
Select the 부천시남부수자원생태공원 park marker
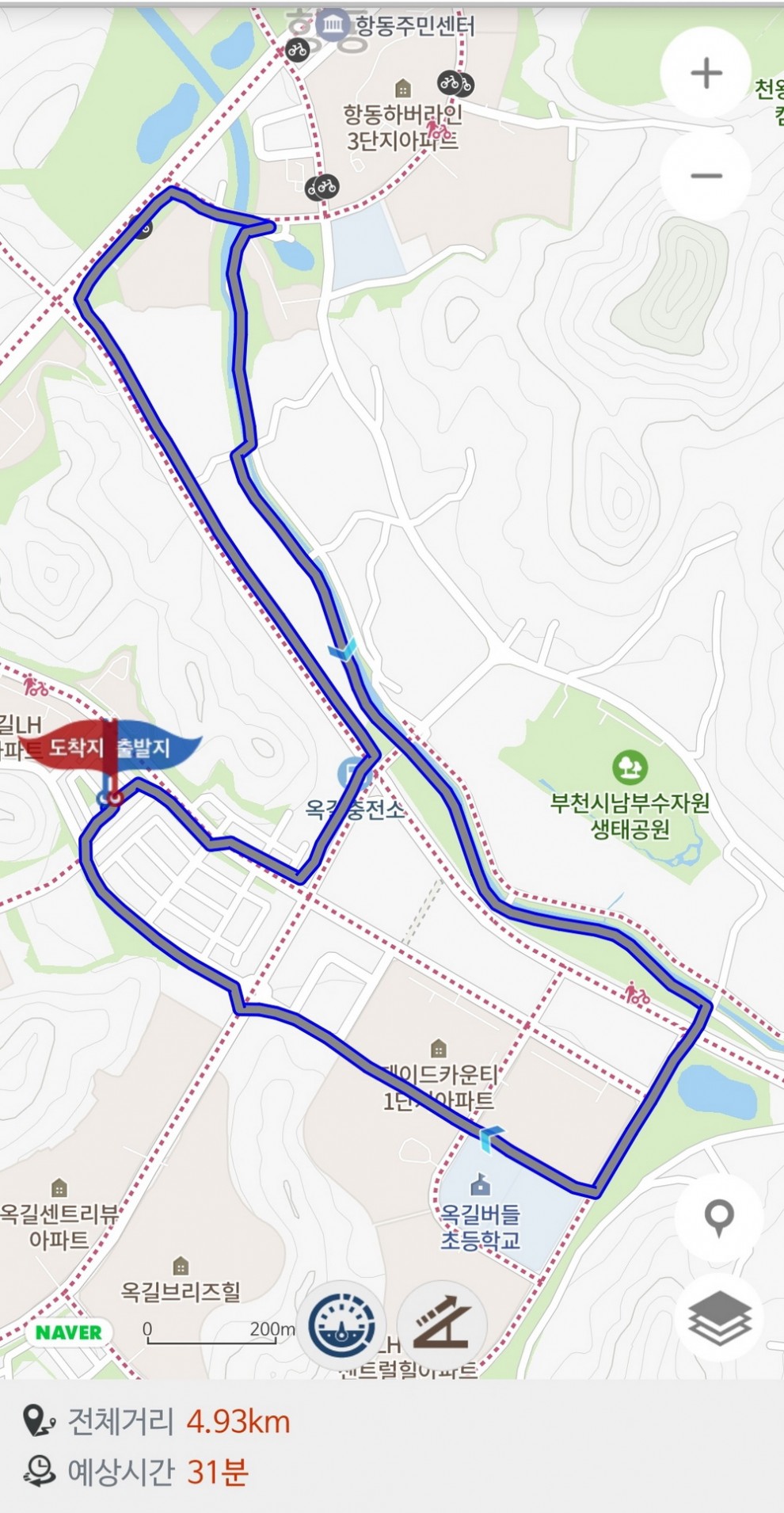[x=630, y=767]
